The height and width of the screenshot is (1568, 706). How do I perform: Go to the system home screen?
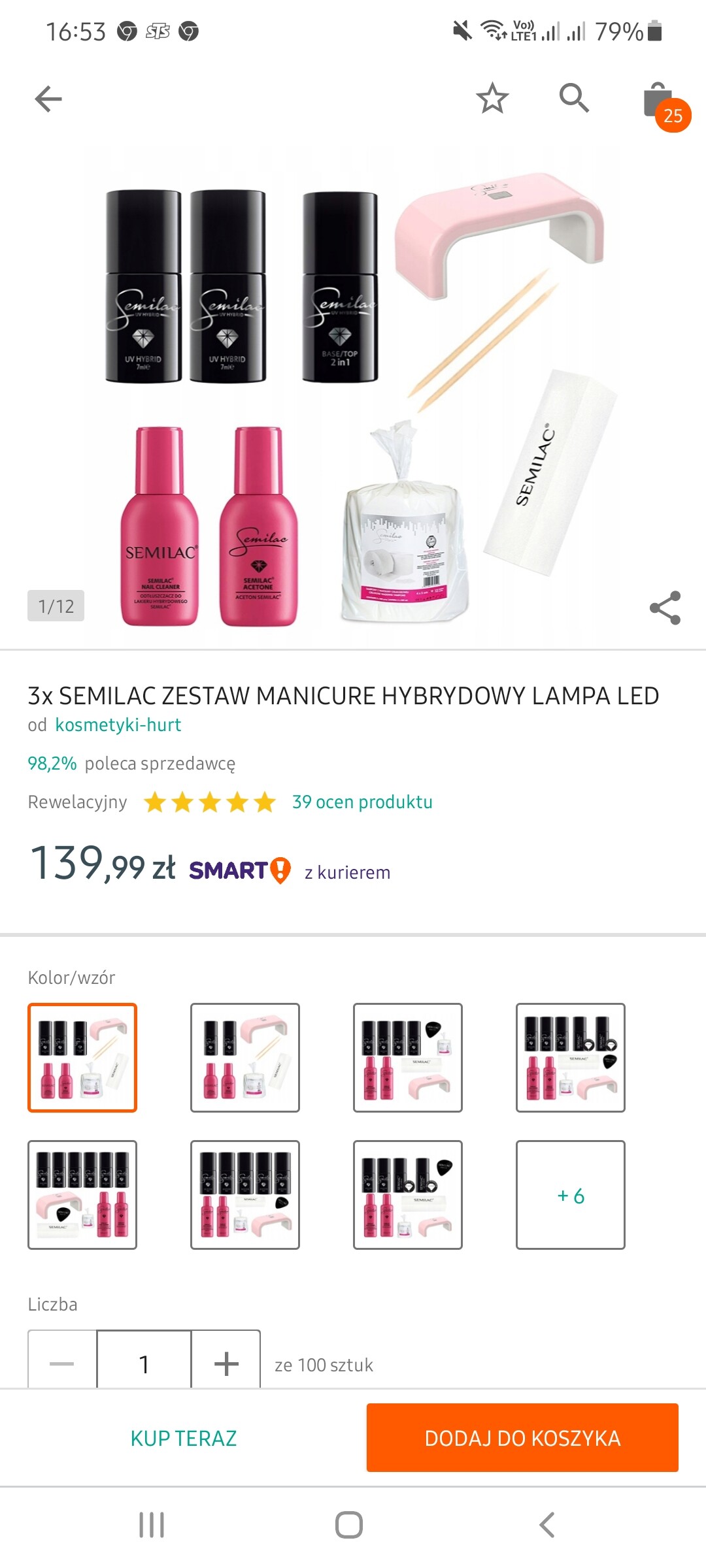[x=349, y=1526]
